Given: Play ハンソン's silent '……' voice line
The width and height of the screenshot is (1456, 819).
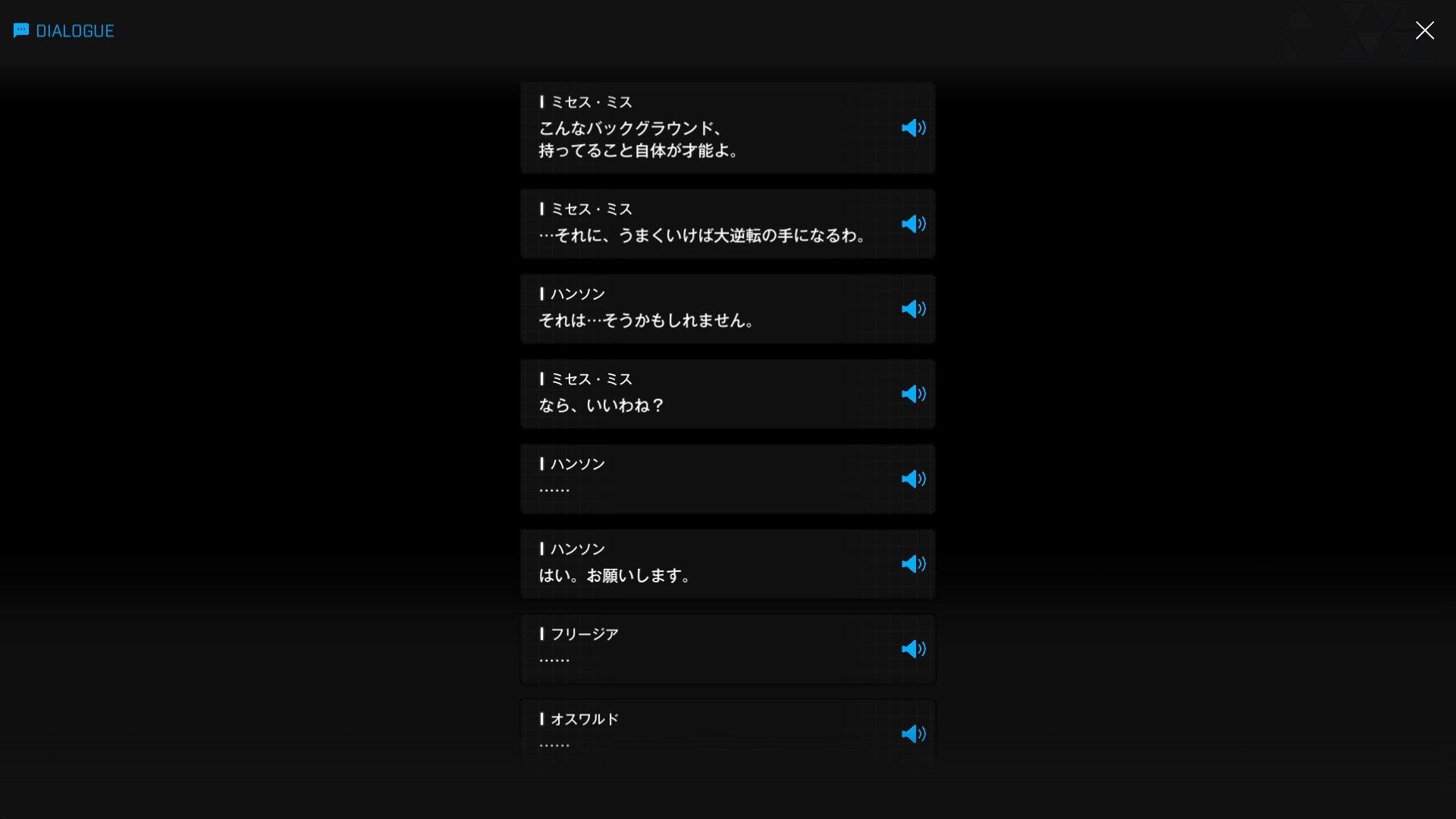Looking at the screenshot, I should [913, 479].
